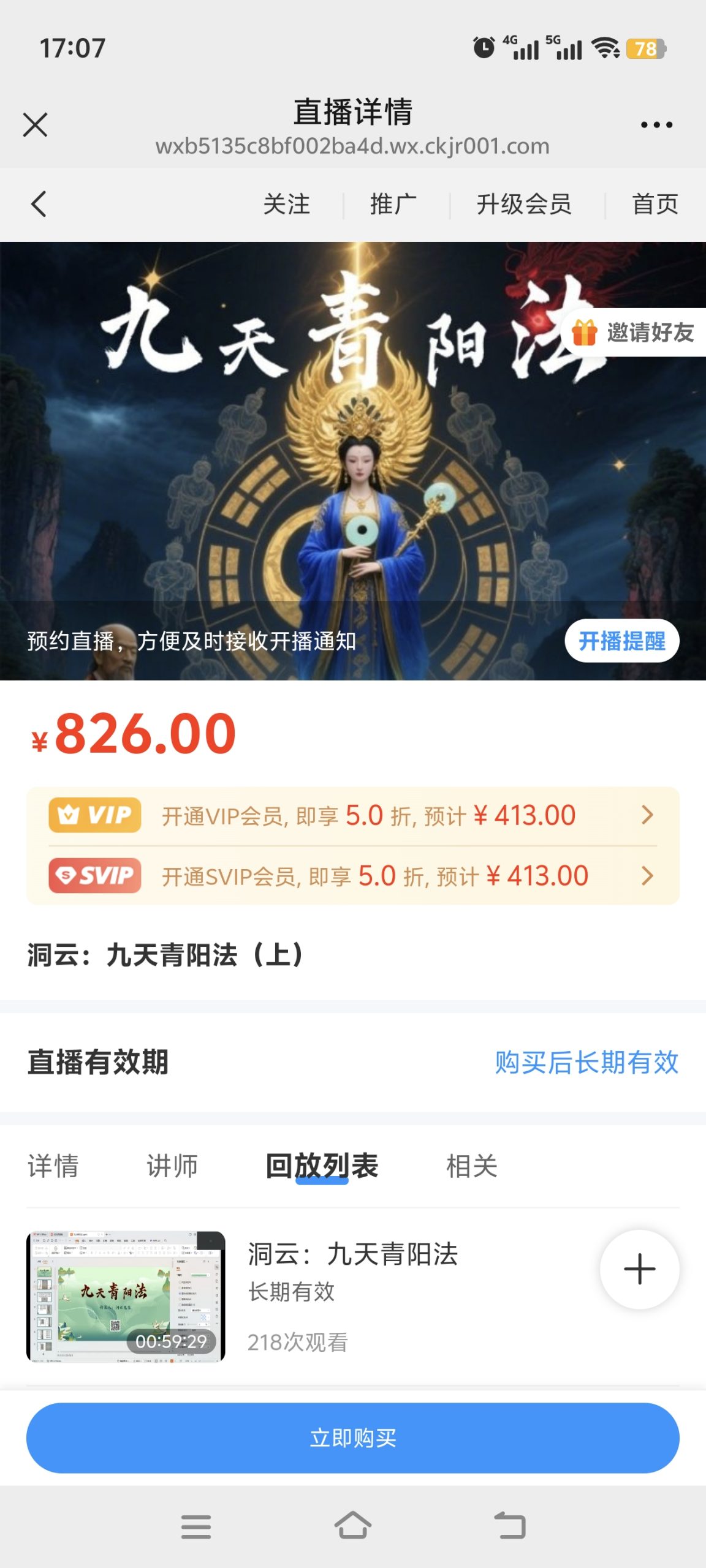
Task: Open the VIP membership discount offer
Action: [353, 815]
